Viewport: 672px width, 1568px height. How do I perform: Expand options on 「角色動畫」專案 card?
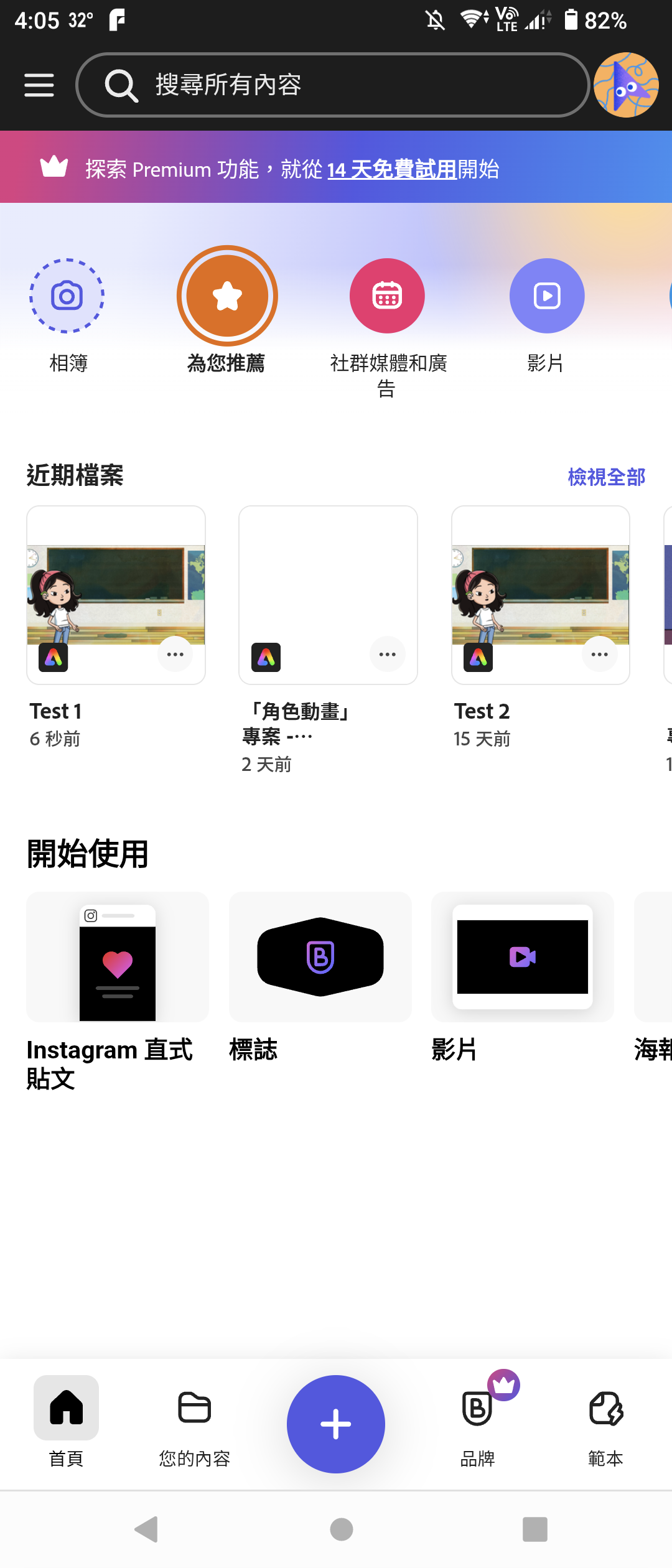[387, 654]
